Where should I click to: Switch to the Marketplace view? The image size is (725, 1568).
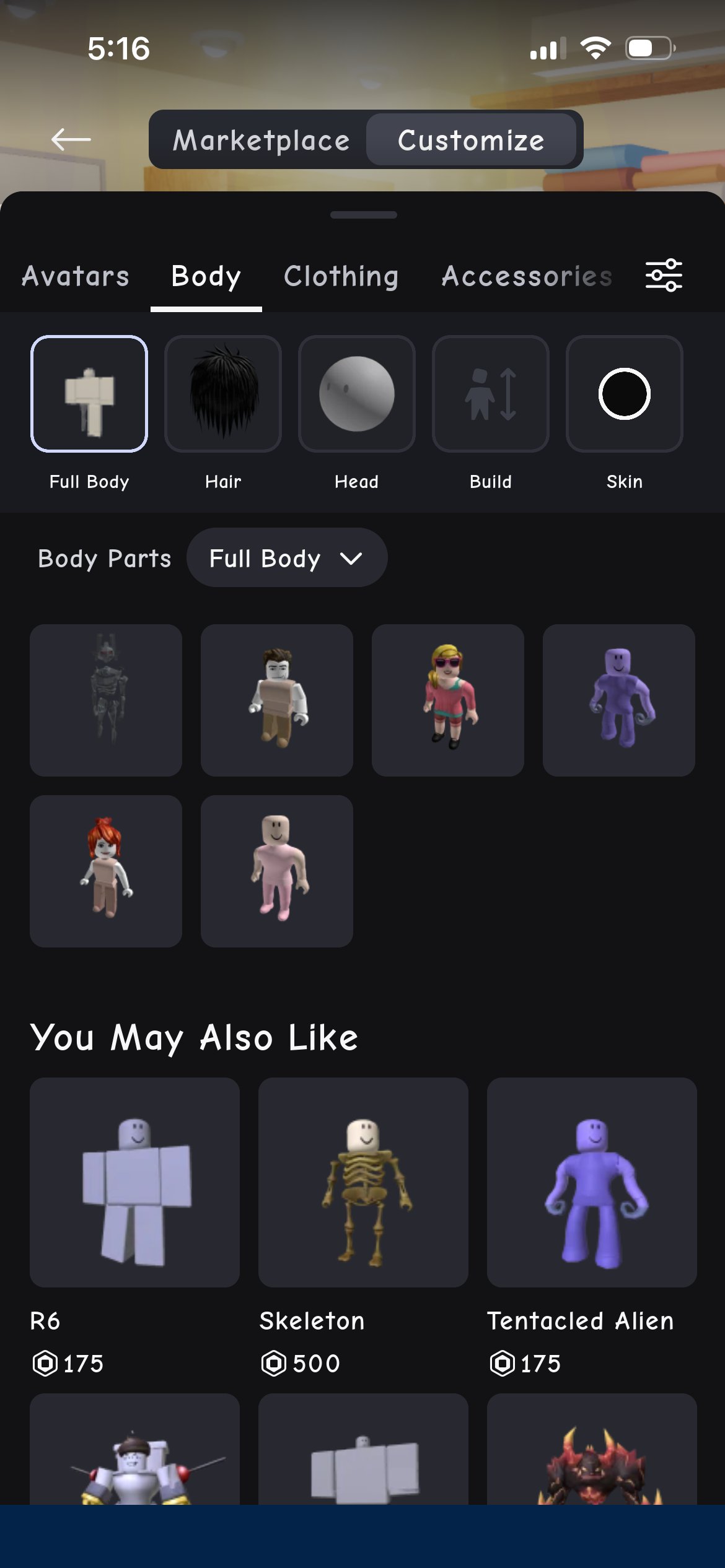tap(261, 140)
